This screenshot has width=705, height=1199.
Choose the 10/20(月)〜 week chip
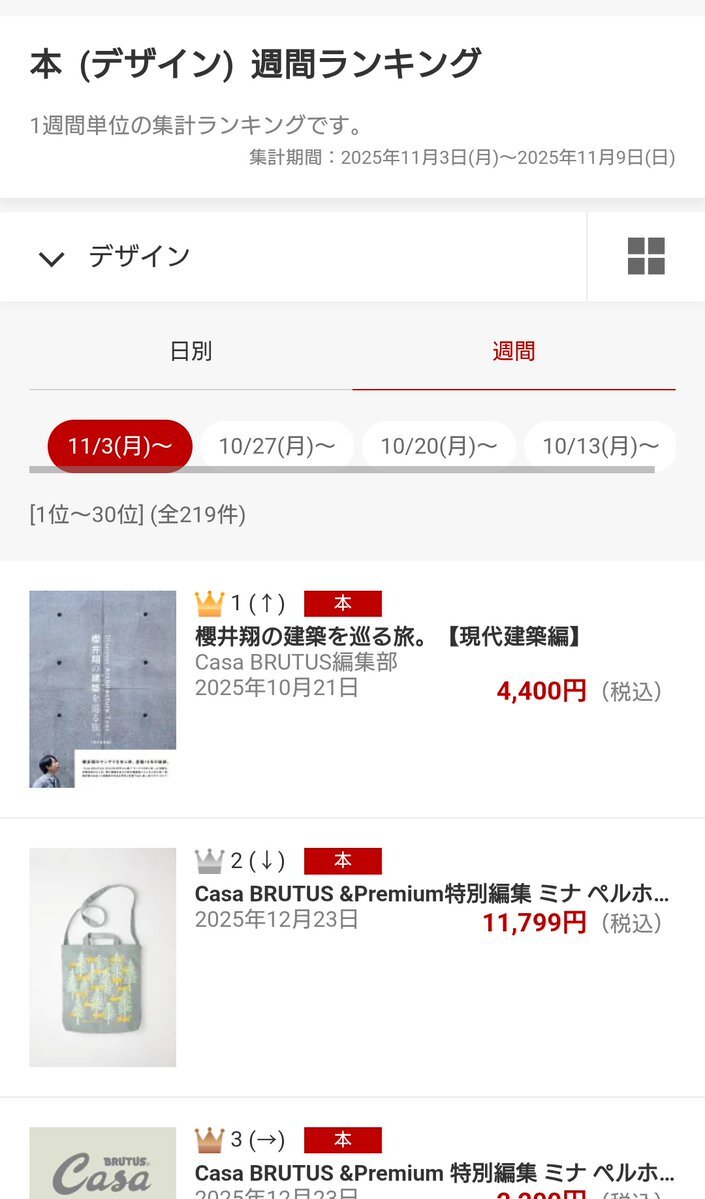pyautogui.click(x=439, y=446)
